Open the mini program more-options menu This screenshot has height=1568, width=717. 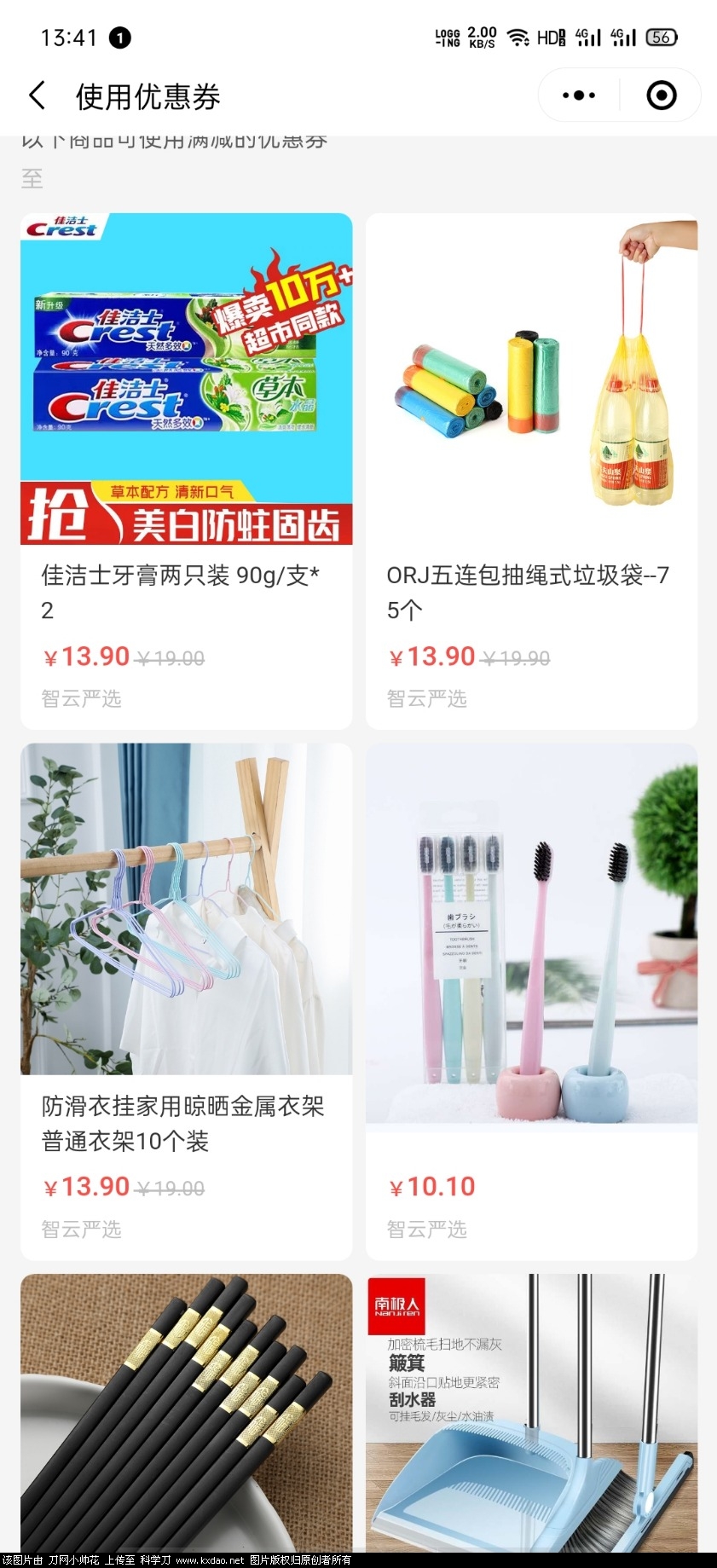[x=579, y=95]
